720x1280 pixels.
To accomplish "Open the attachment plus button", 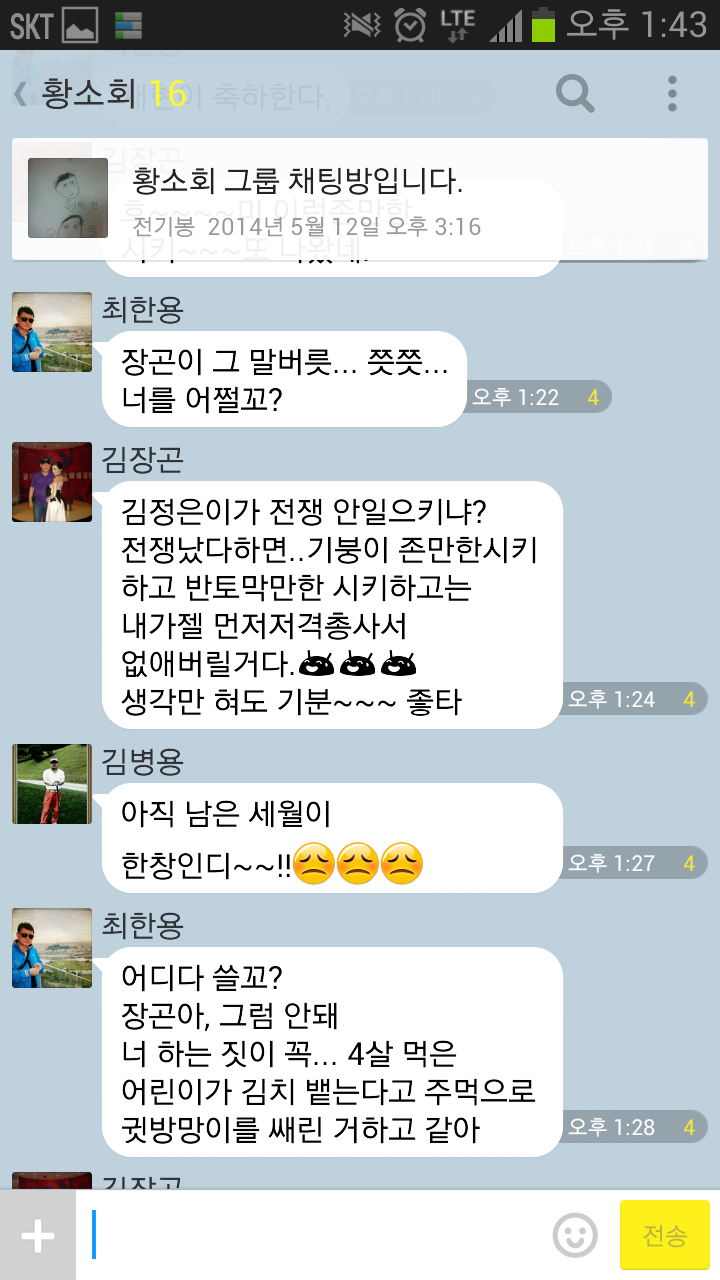I will pos(38,1236).
